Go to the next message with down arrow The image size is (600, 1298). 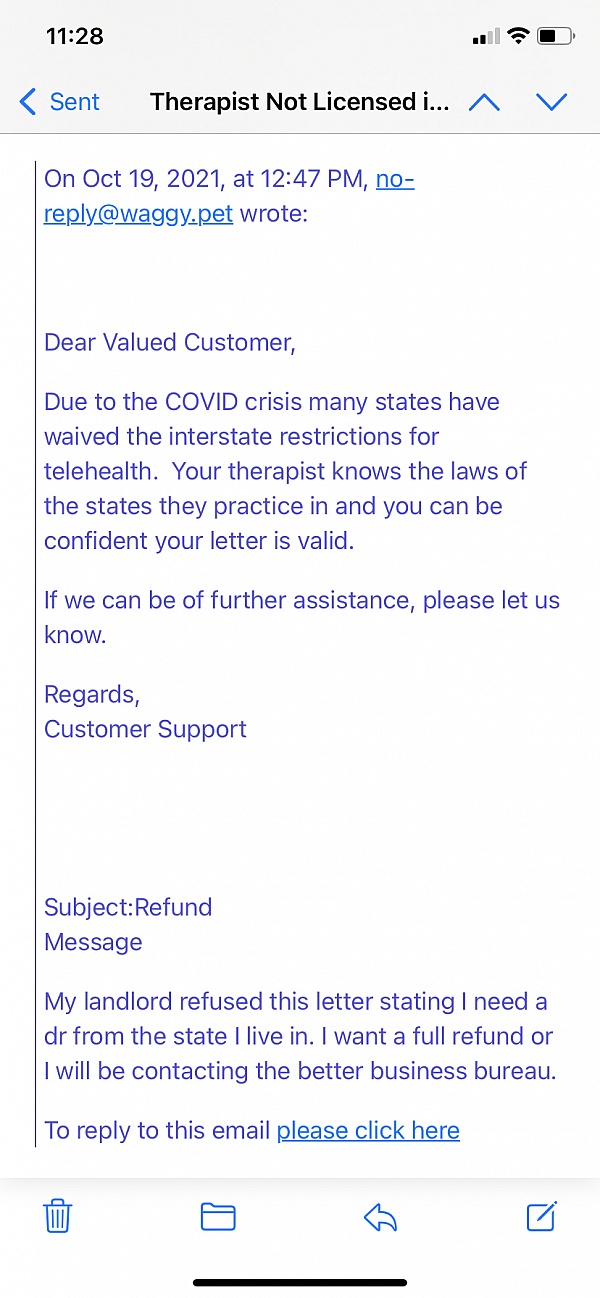click(x=552, y=101)
